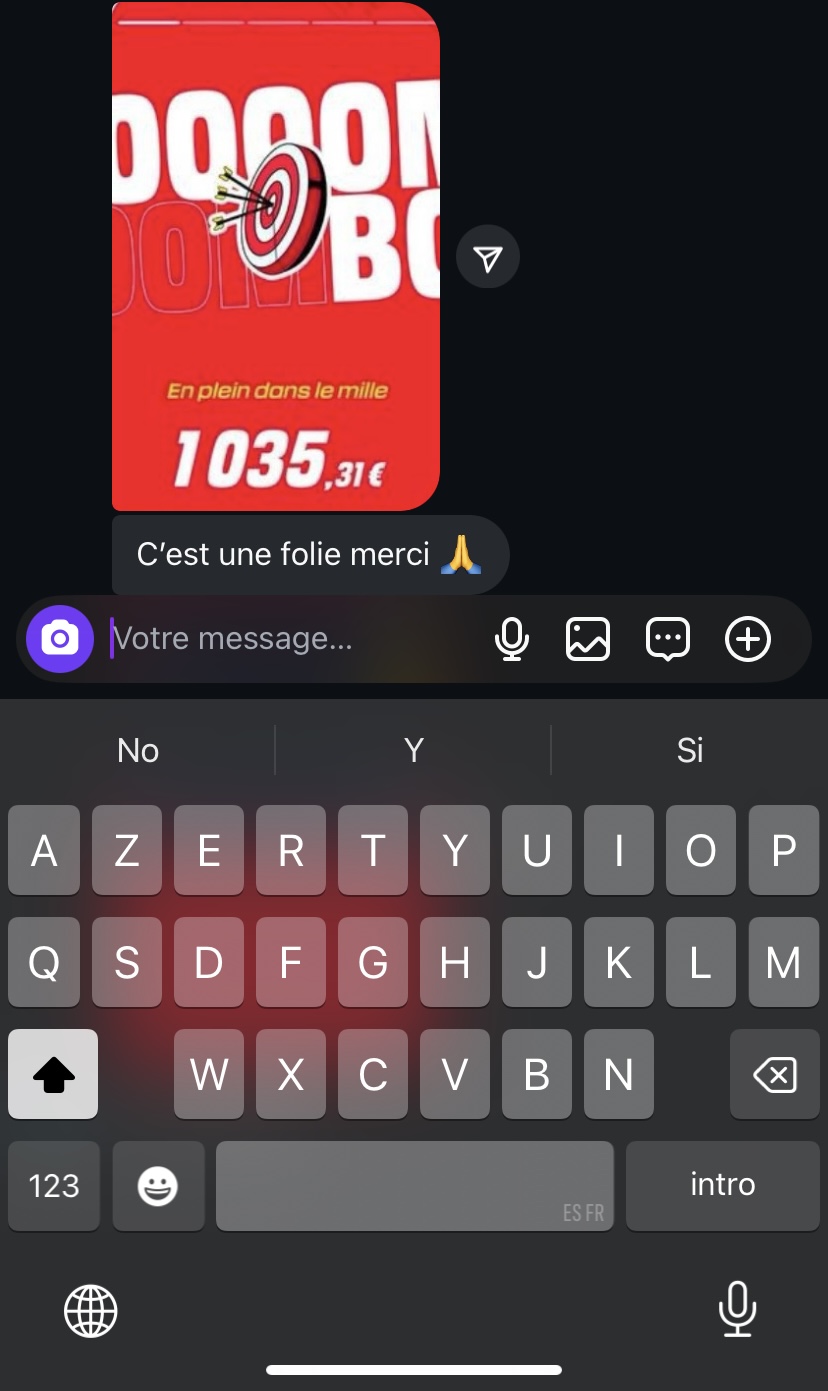Toggle the Shift key on

click(x=53, y=1073)
